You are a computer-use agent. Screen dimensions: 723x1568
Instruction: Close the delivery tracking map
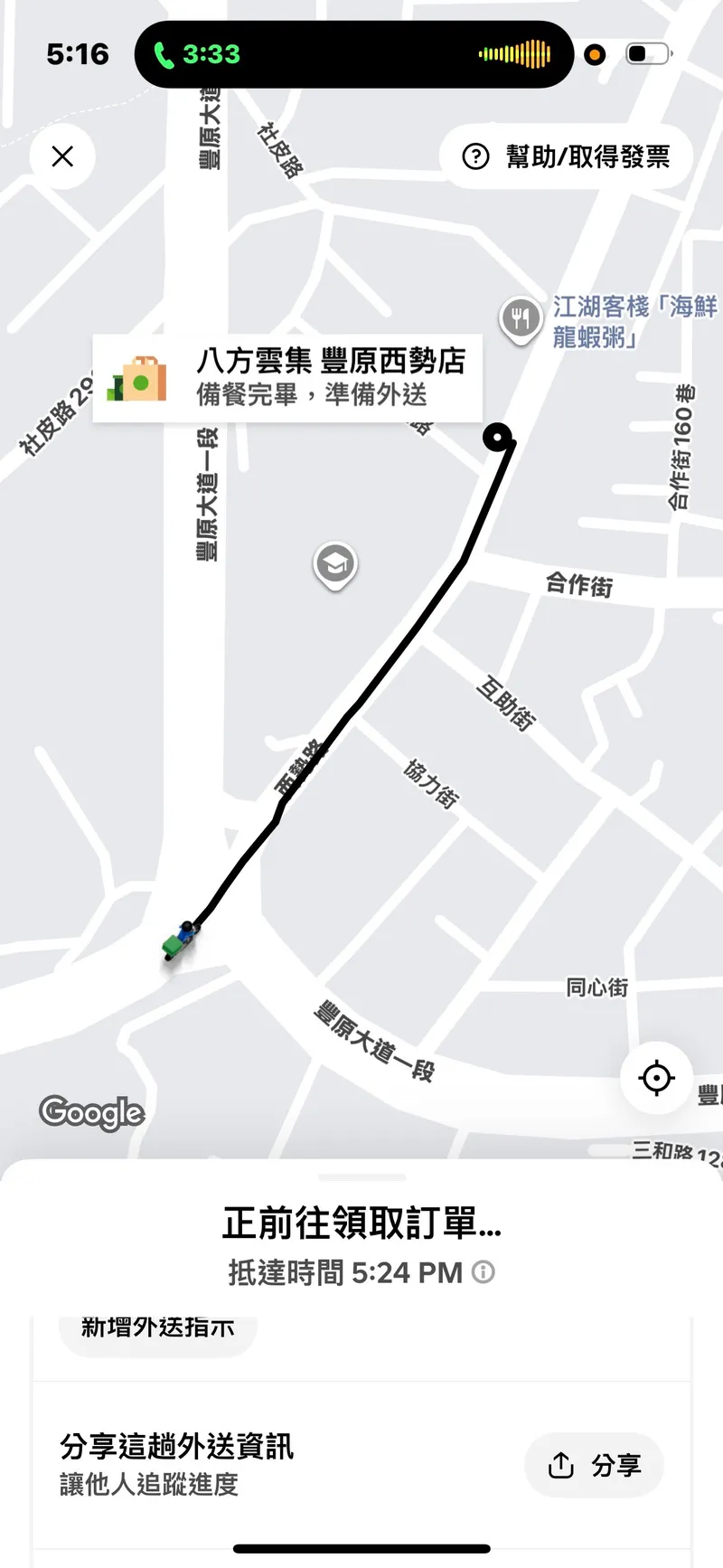coord(62,157)
